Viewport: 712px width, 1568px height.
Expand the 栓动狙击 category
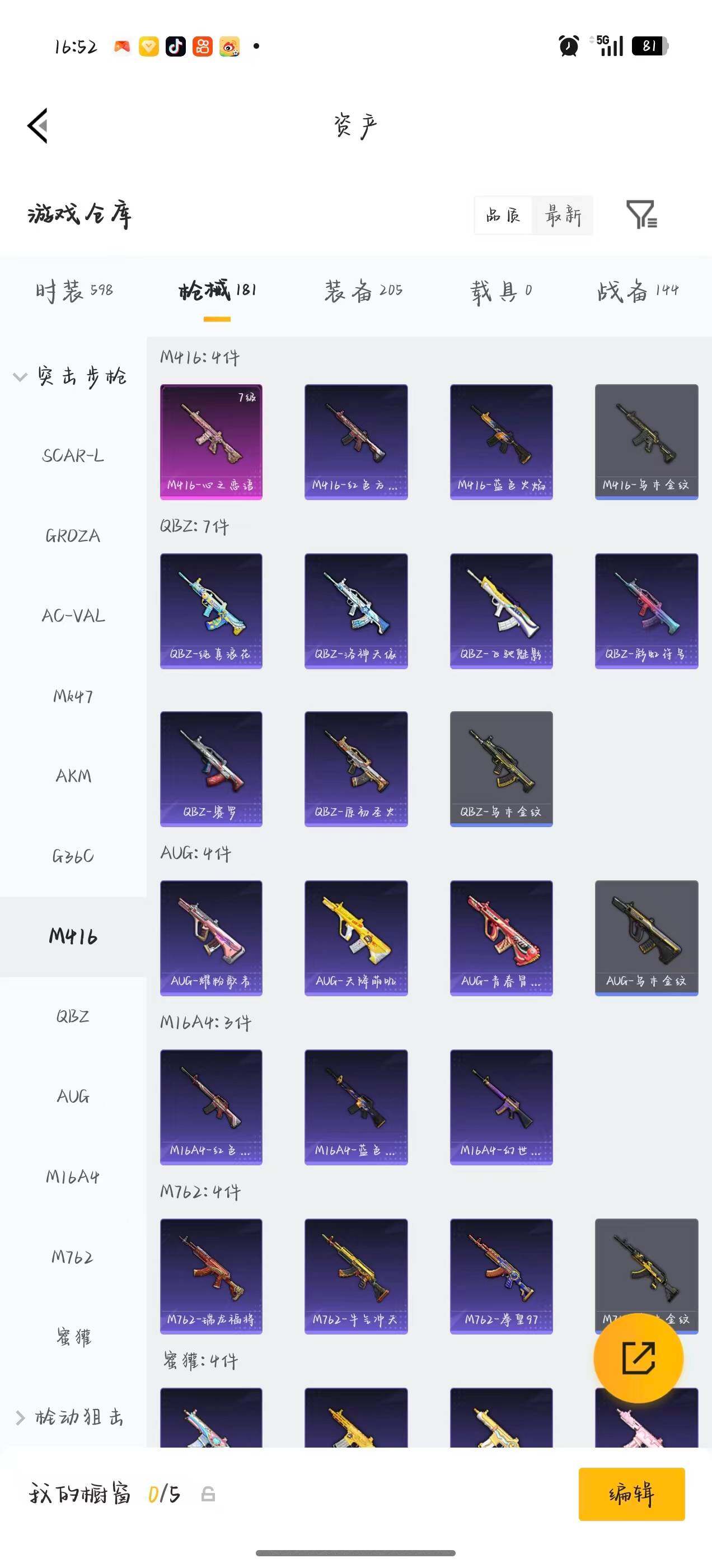point(70,1417)
